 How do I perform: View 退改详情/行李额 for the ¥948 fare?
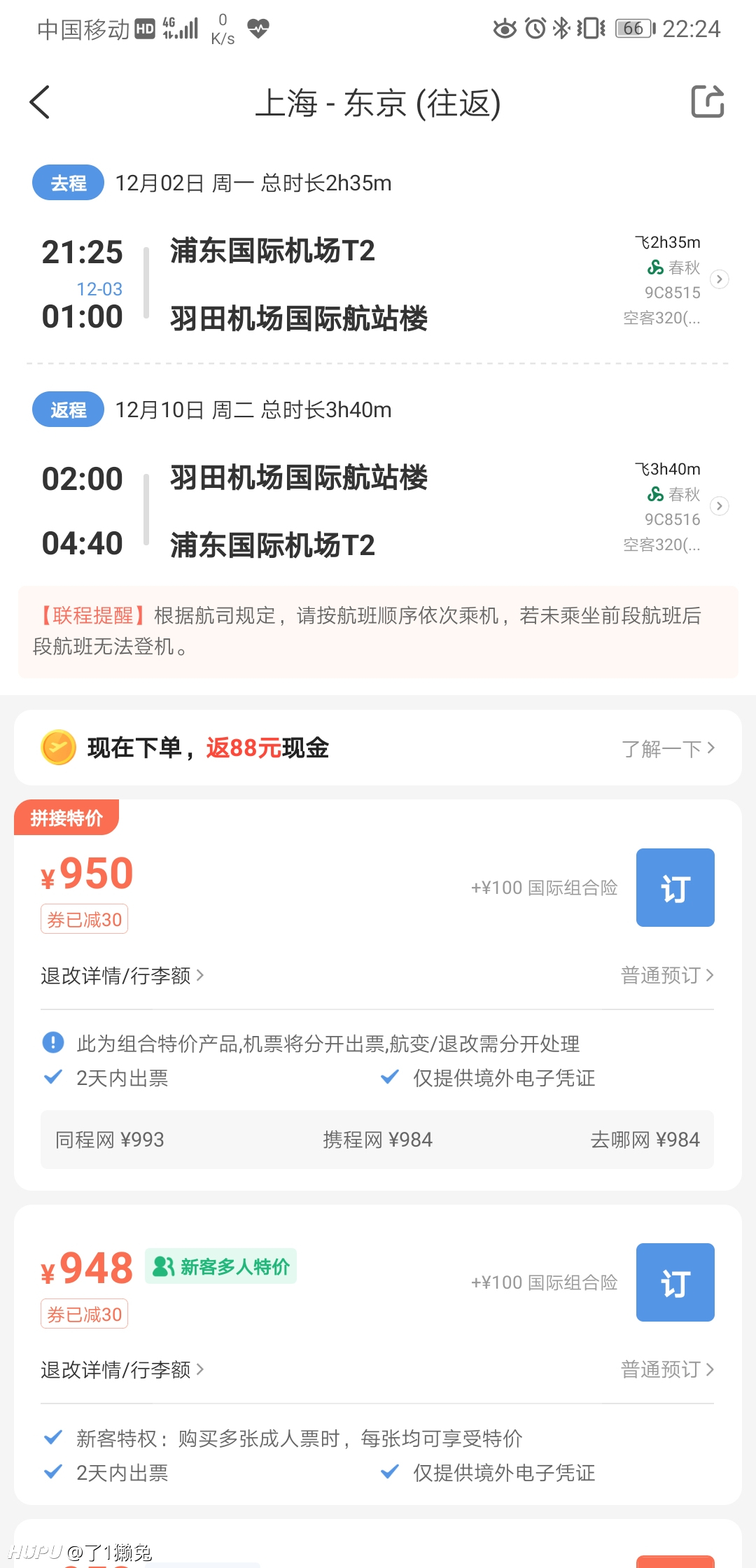(122, 1369)
